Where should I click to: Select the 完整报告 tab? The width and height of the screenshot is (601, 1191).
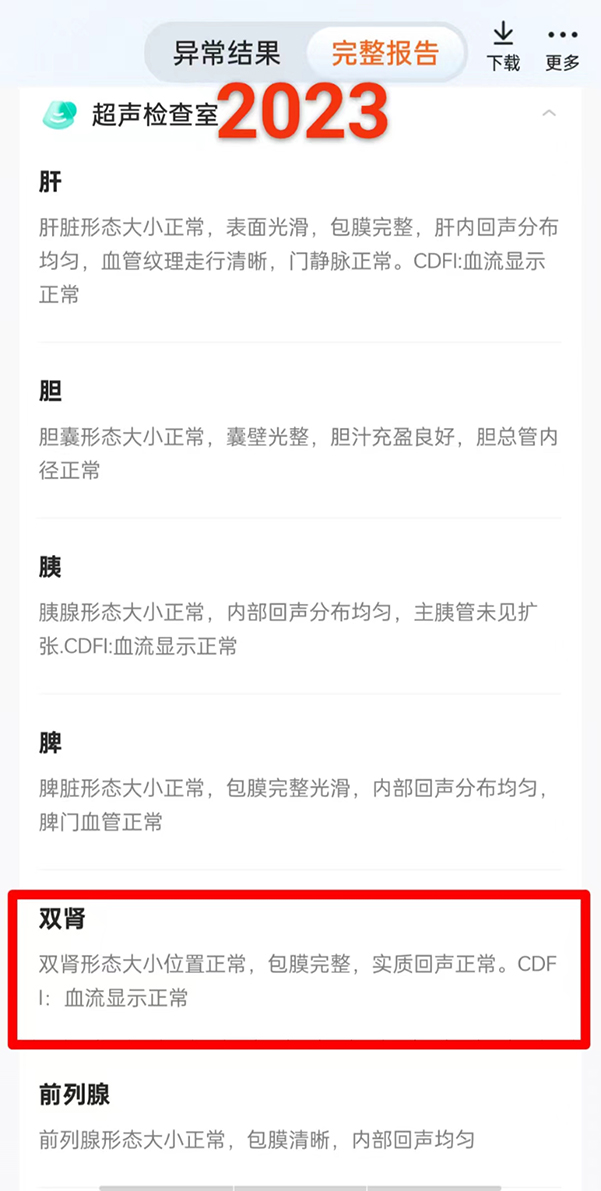[x=385, y=53]
